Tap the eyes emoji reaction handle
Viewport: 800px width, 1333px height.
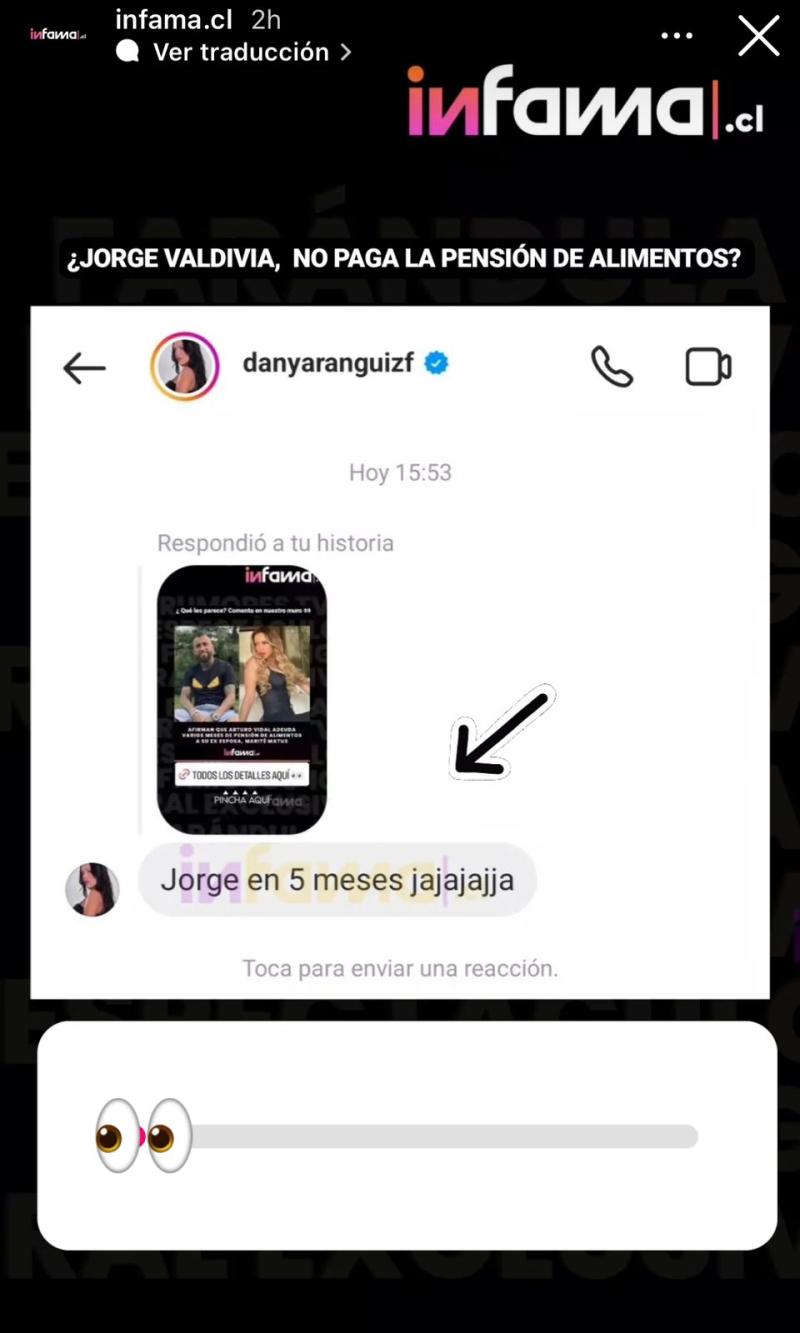click(142, 1135)
